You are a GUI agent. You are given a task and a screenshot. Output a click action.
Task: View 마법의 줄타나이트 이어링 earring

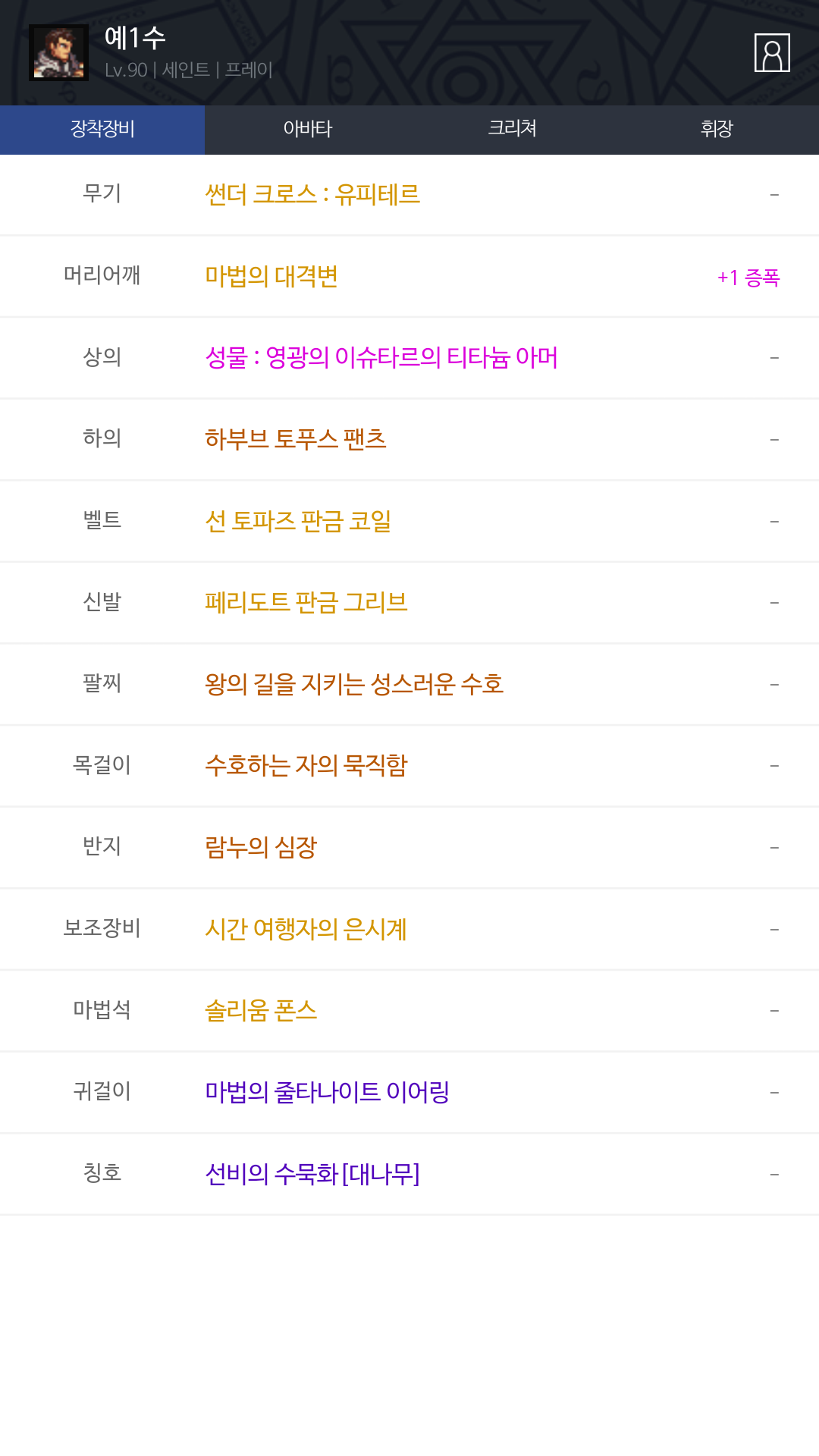point(328,1092)
